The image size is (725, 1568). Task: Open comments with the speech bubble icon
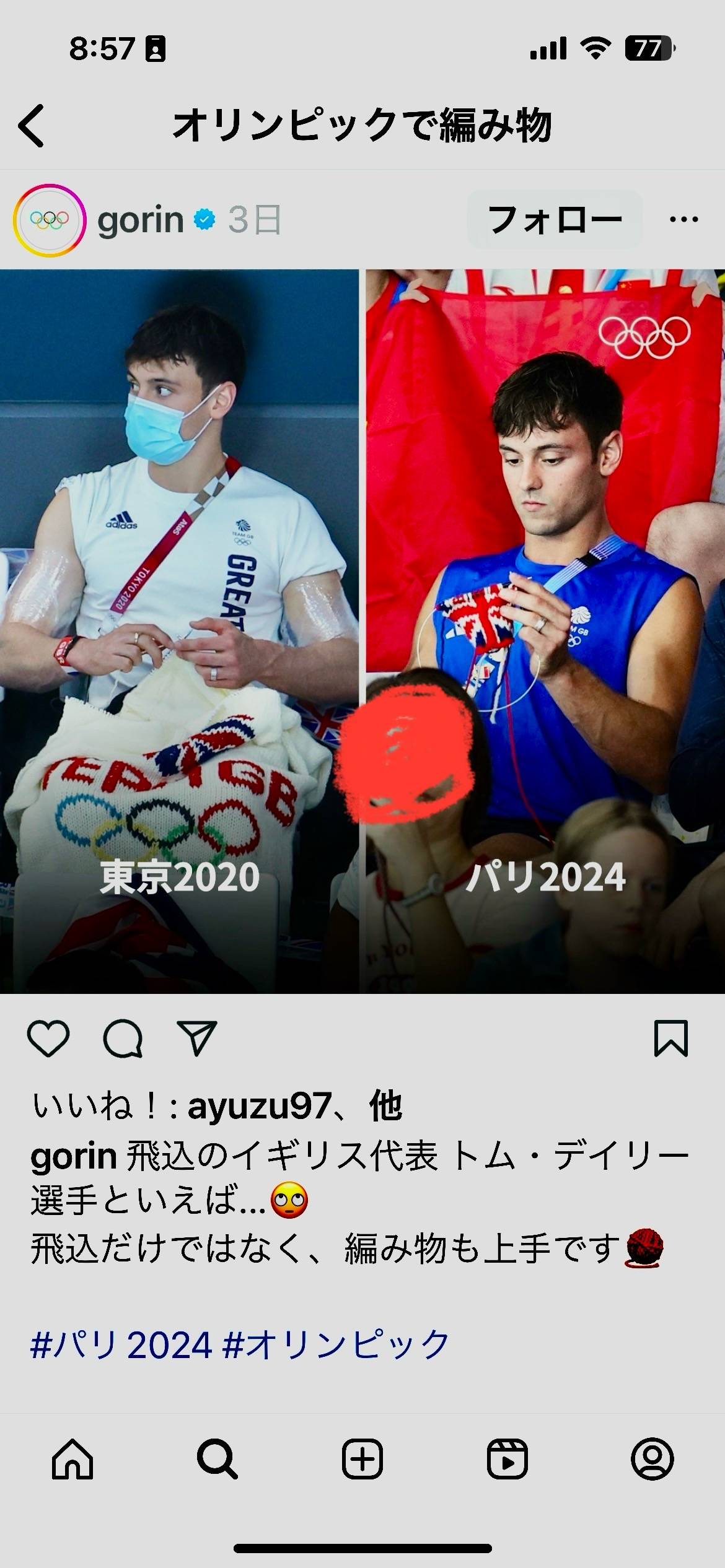point(123,1039)
